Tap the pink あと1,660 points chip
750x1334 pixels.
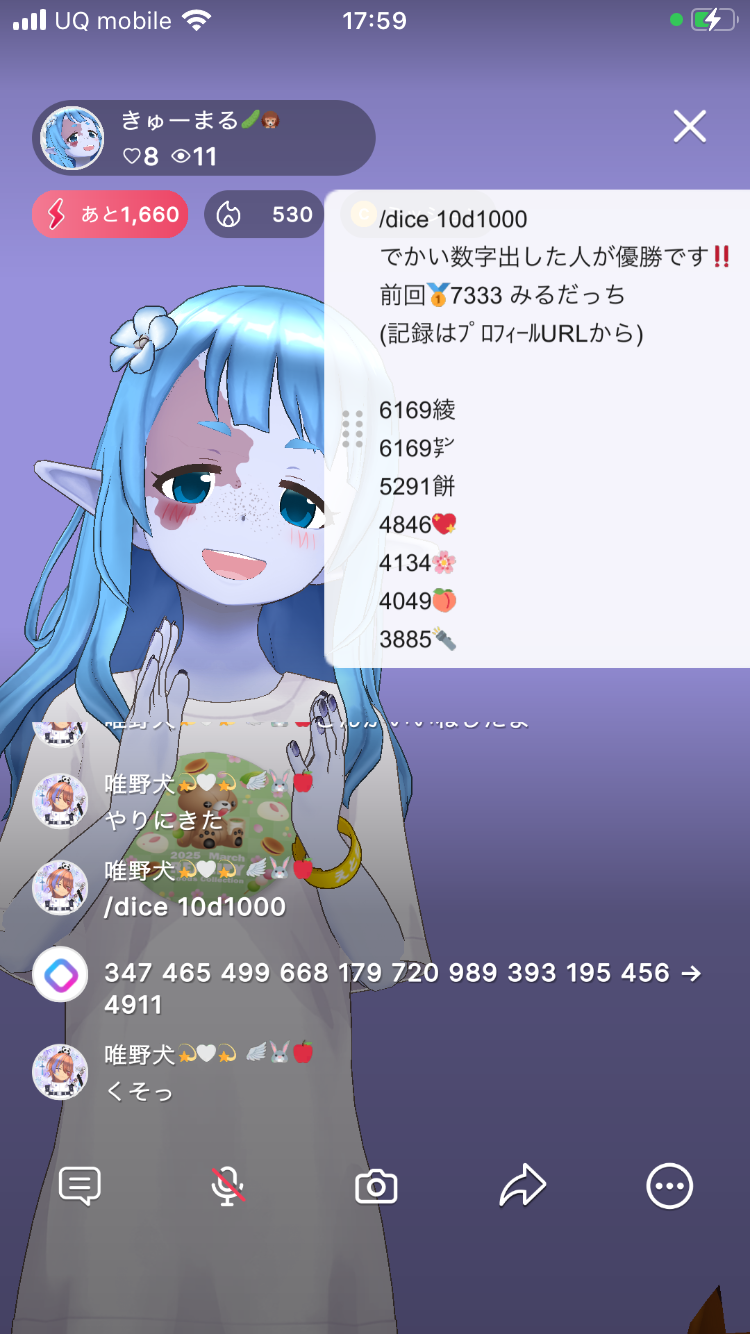point(110,214)
